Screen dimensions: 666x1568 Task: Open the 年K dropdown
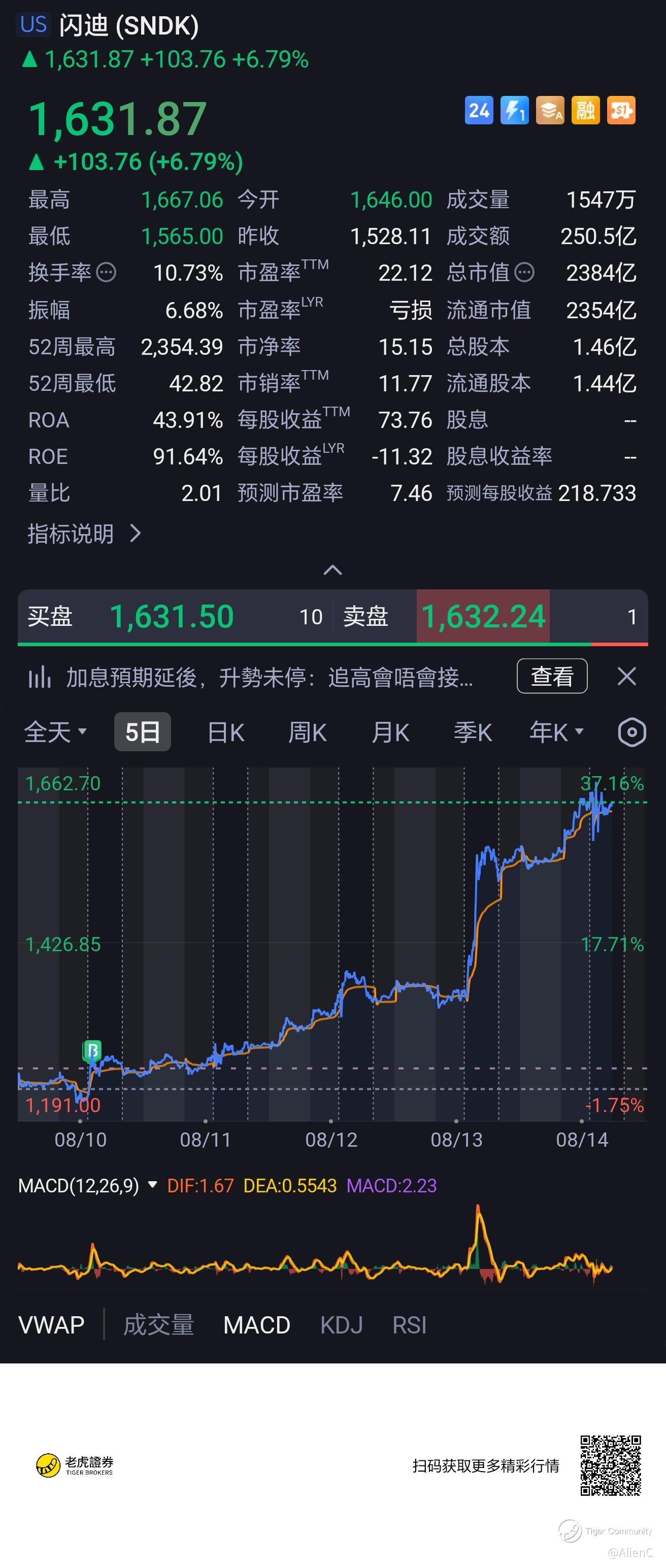[556, 731]
